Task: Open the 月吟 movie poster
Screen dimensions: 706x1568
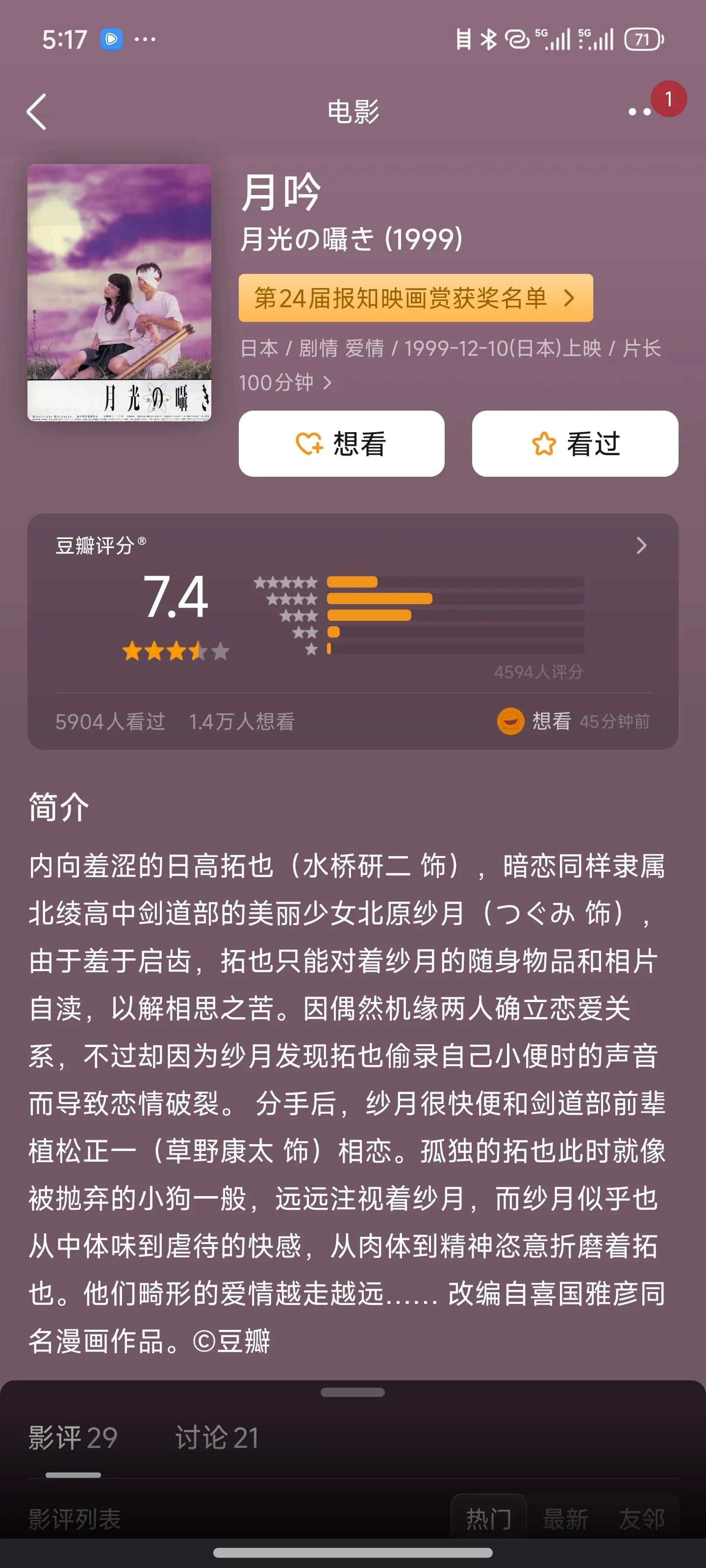Action: point(120,292)
